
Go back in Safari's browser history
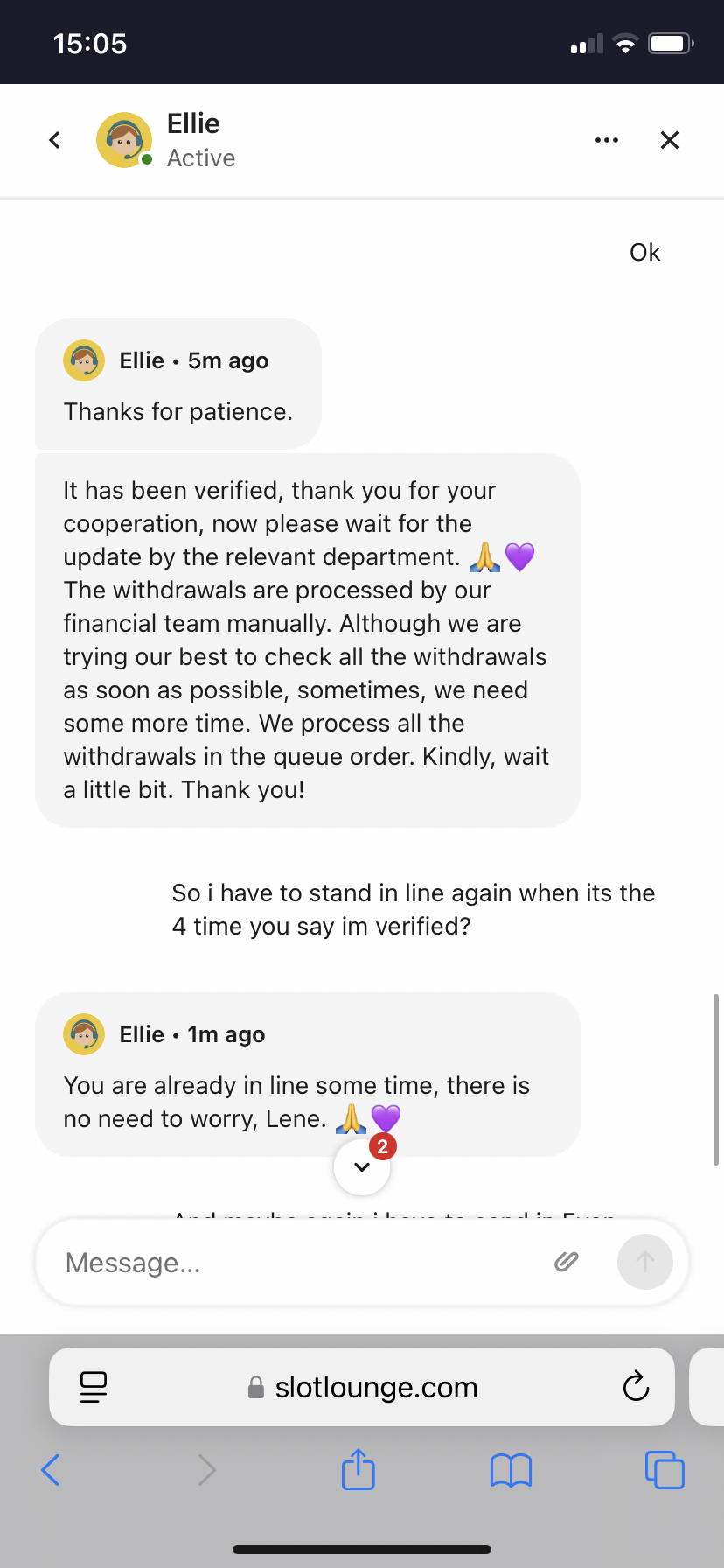51,1470
